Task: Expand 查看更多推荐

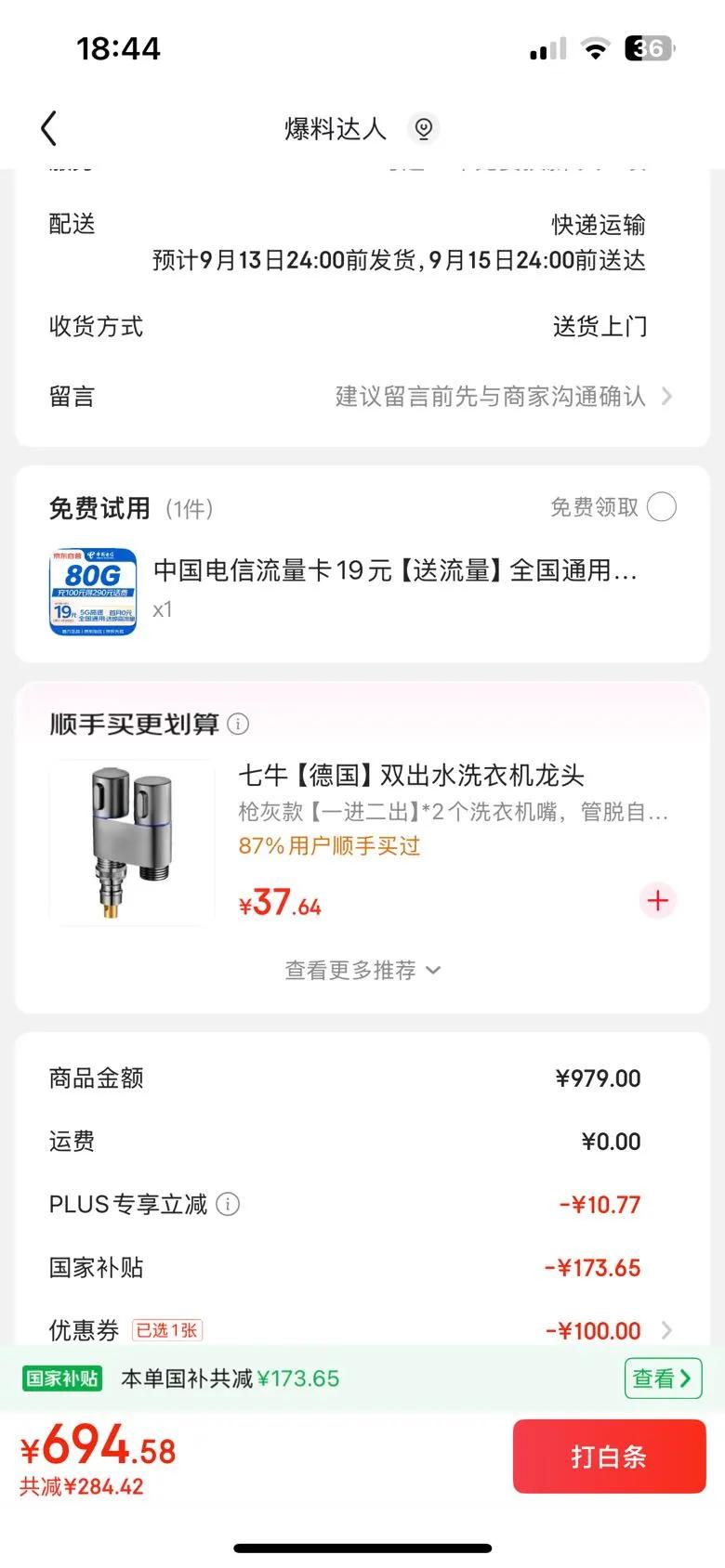Action: point(362,970)
